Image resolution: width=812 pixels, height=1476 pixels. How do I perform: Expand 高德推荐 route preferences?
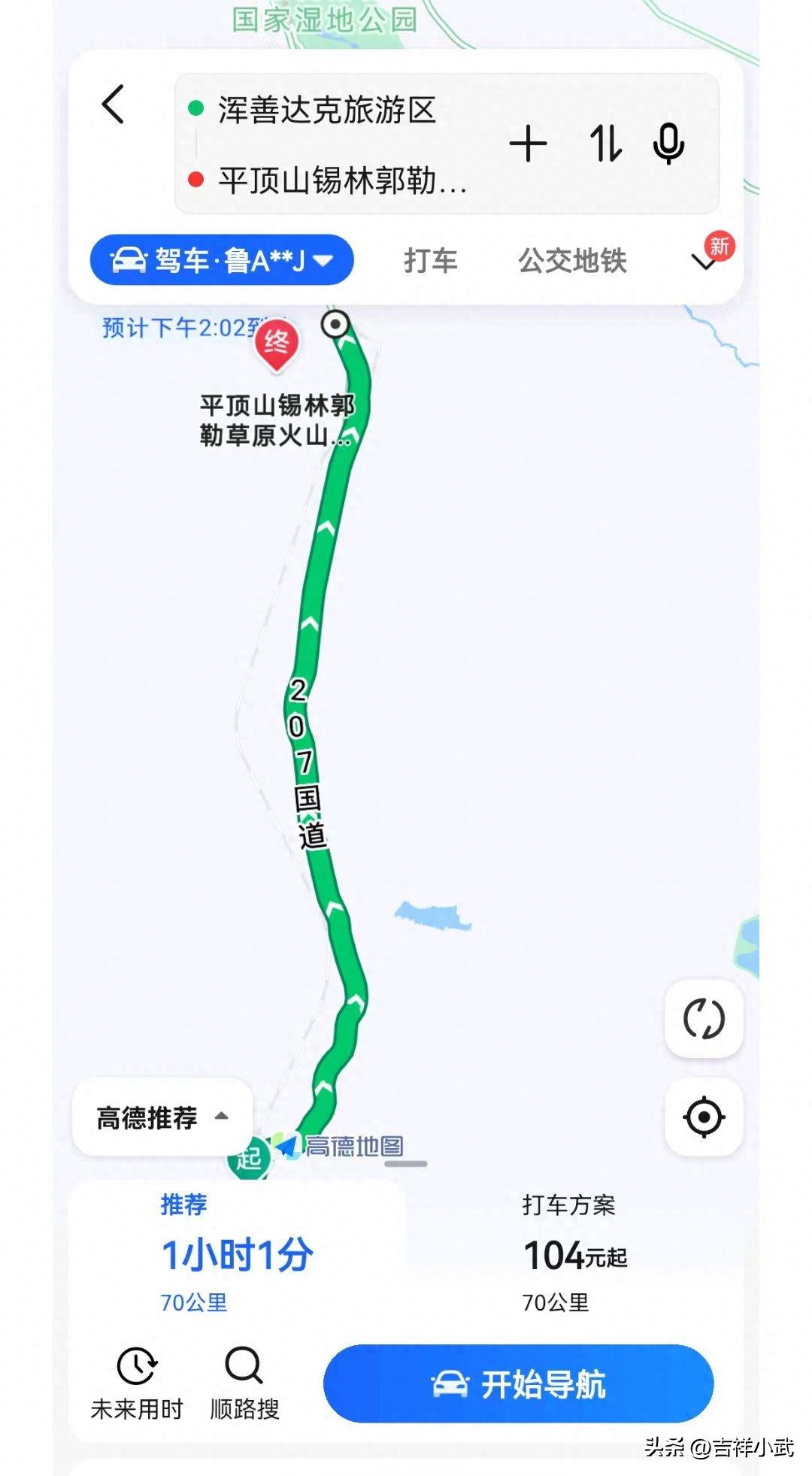(x=162, y=1117)
